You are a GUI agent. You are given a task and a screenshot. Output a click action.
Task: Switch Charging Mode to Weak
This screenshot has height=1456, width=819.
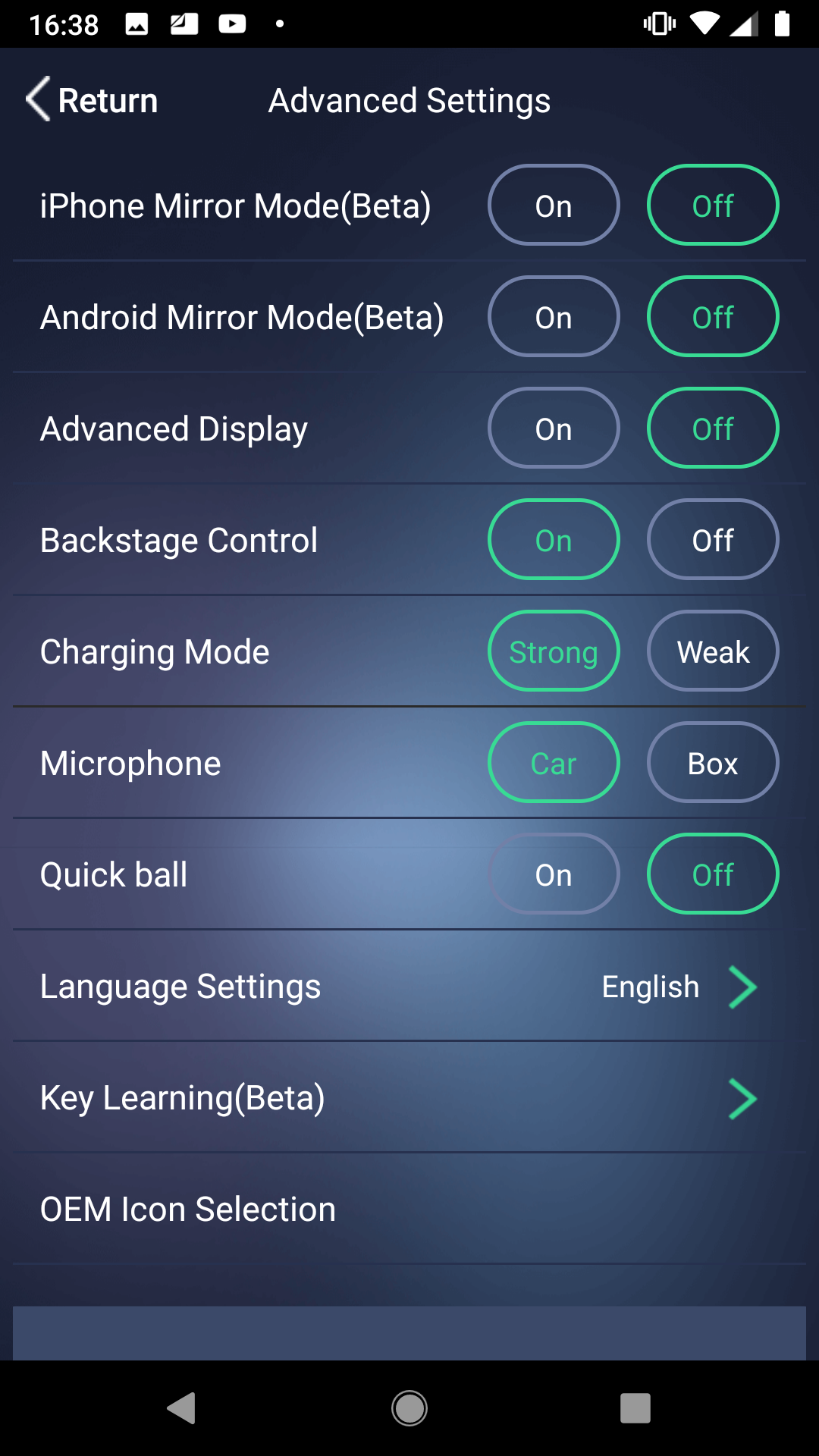713,651
